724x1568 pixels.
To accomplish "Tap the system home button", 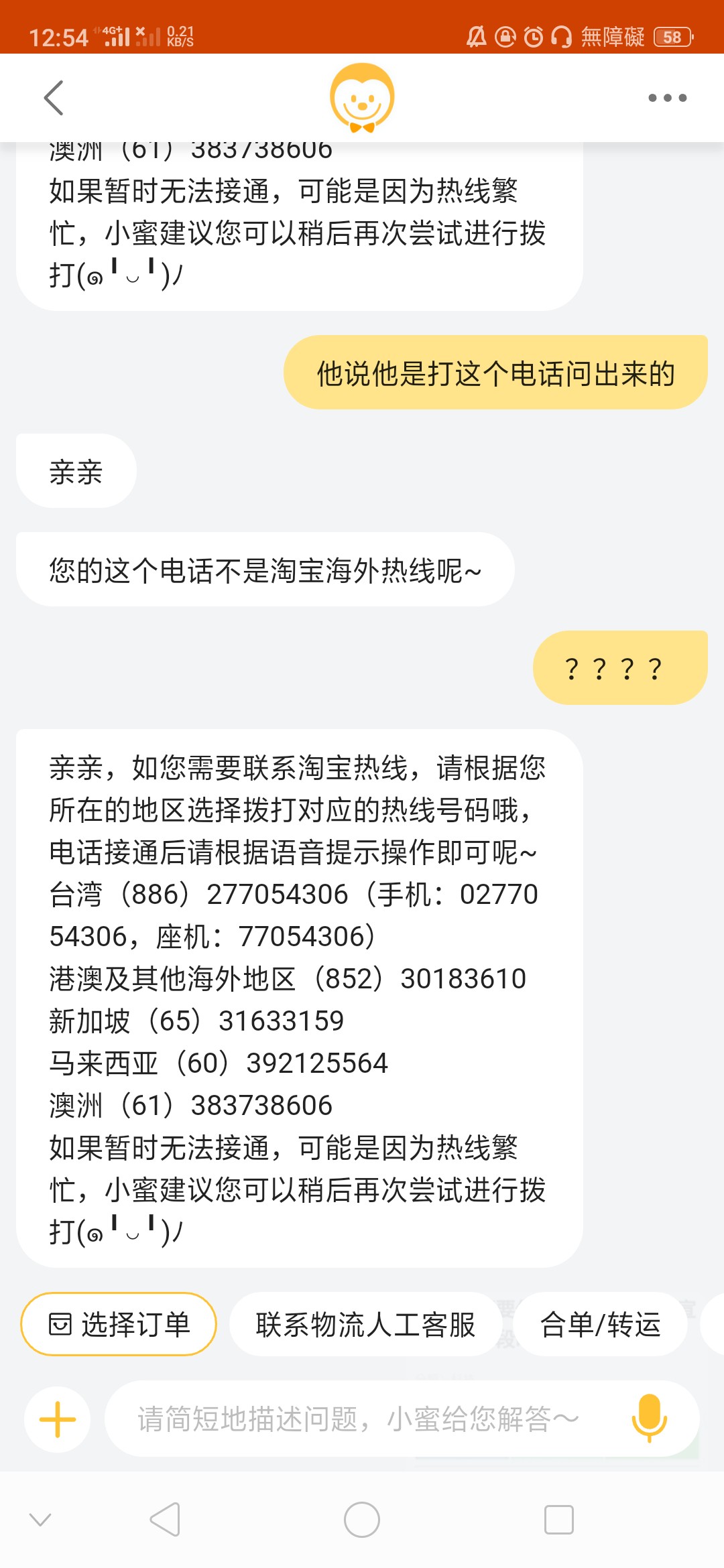I will tap(362, 1520).
